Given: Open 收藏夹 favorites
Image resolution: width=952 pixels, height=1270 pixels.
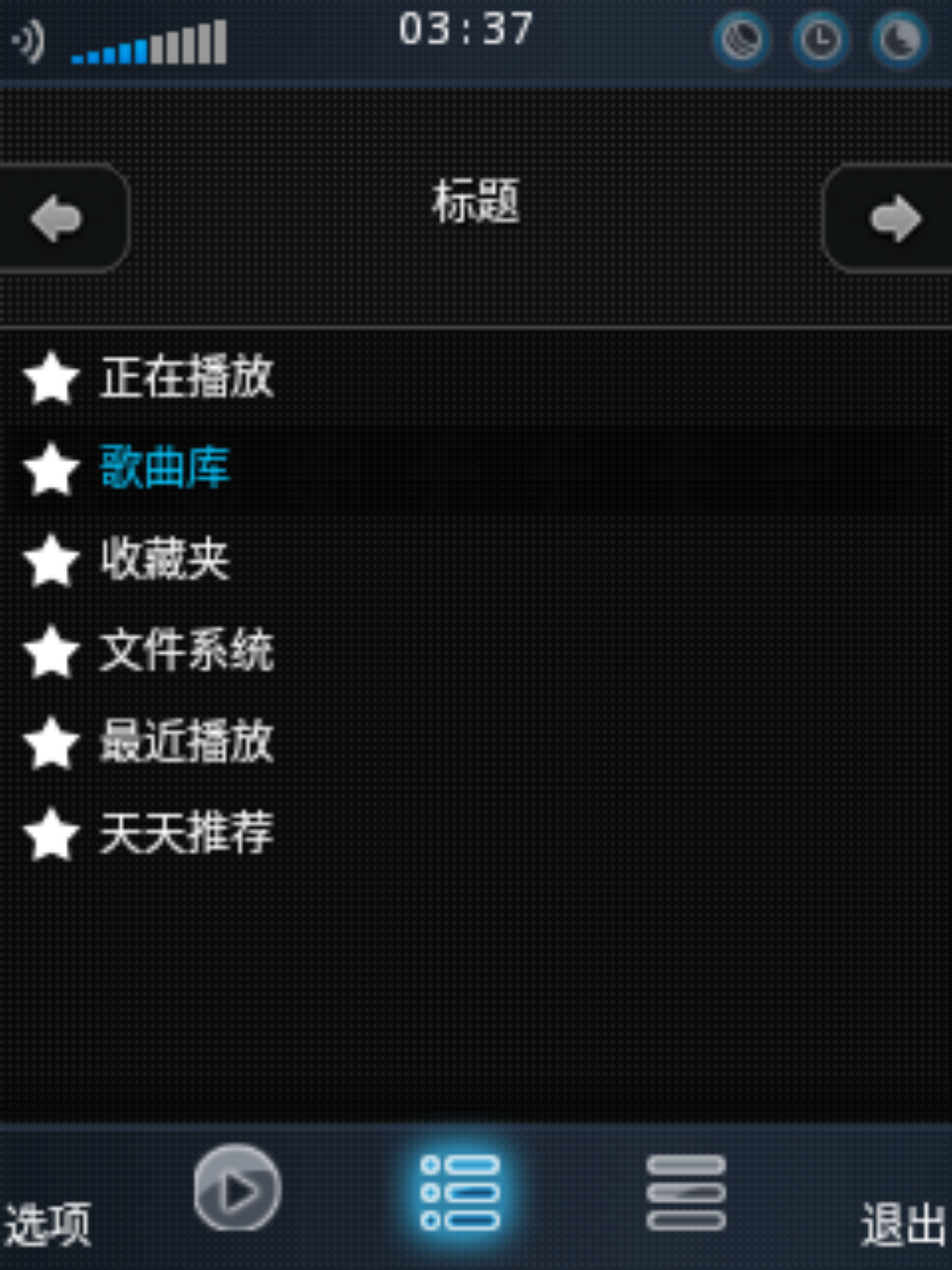Looking at the screenshot, I should [x=165, y=559].
